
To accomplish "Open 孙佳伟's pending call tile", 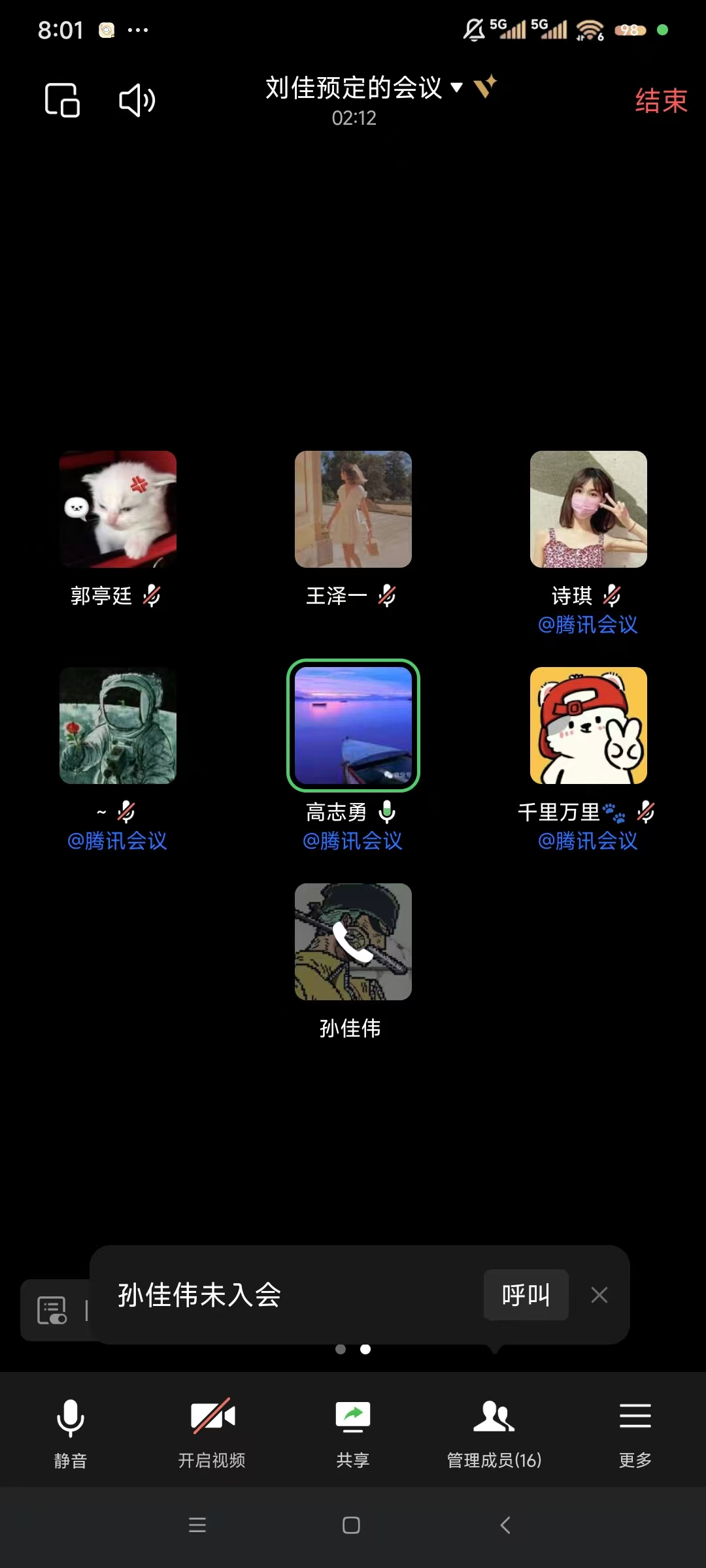I will click(x=353, y=941).
